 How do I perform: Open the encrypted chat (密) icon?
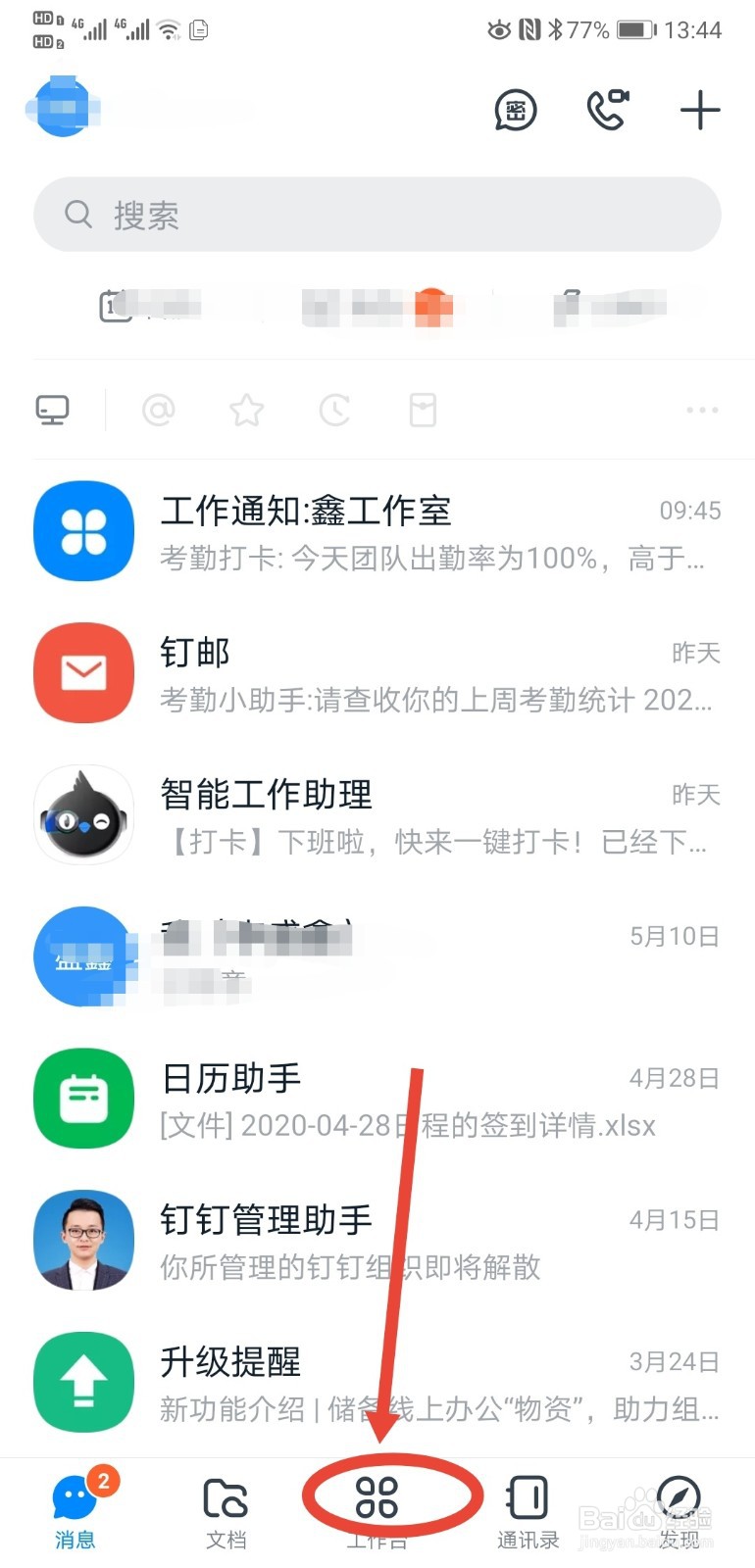(515, 111)
